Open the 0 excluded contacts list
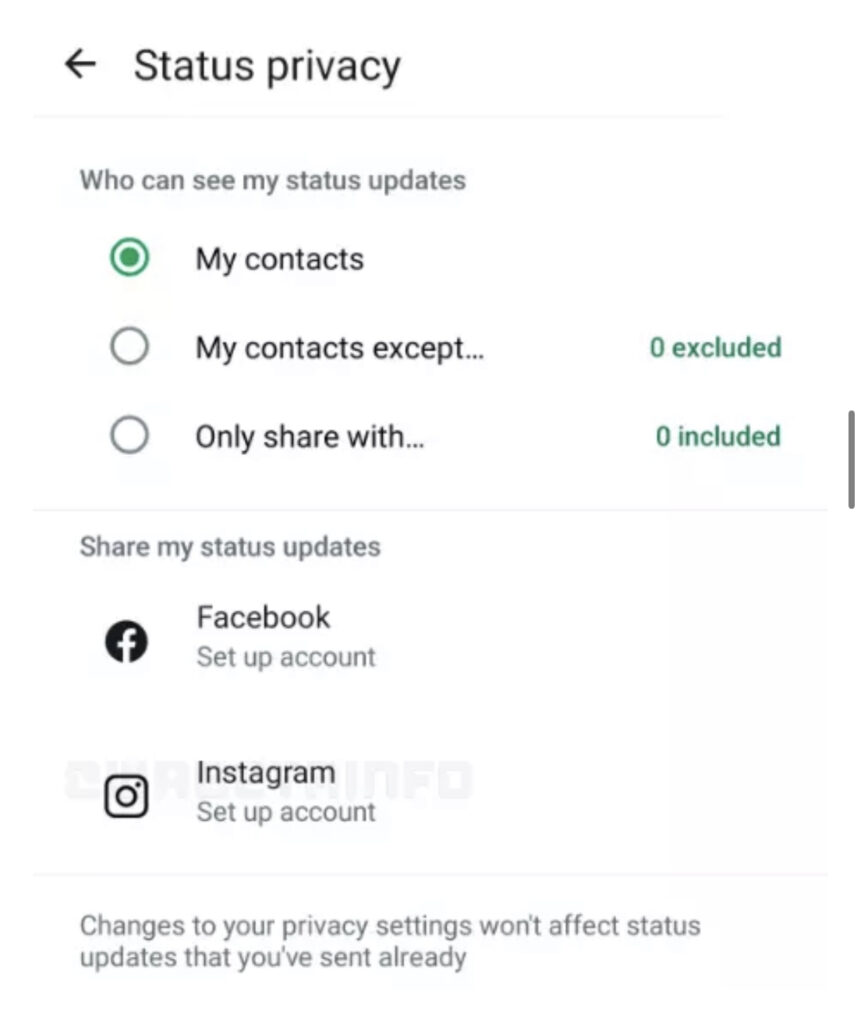This screenshot has width=861, height=1024. (715, 347)
